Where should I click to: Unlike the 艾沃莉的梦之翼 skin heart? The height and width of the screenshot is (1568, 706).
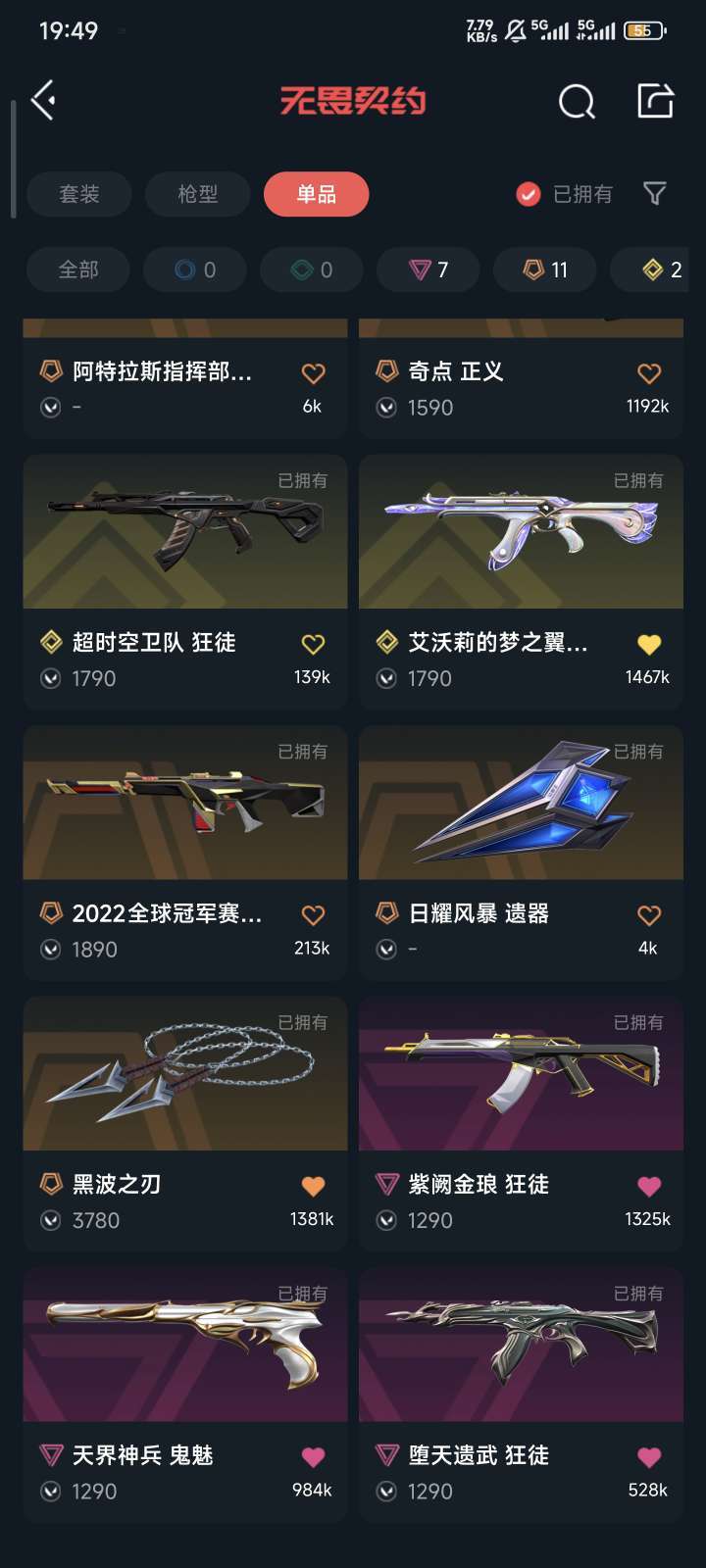(x=648, y=644)
